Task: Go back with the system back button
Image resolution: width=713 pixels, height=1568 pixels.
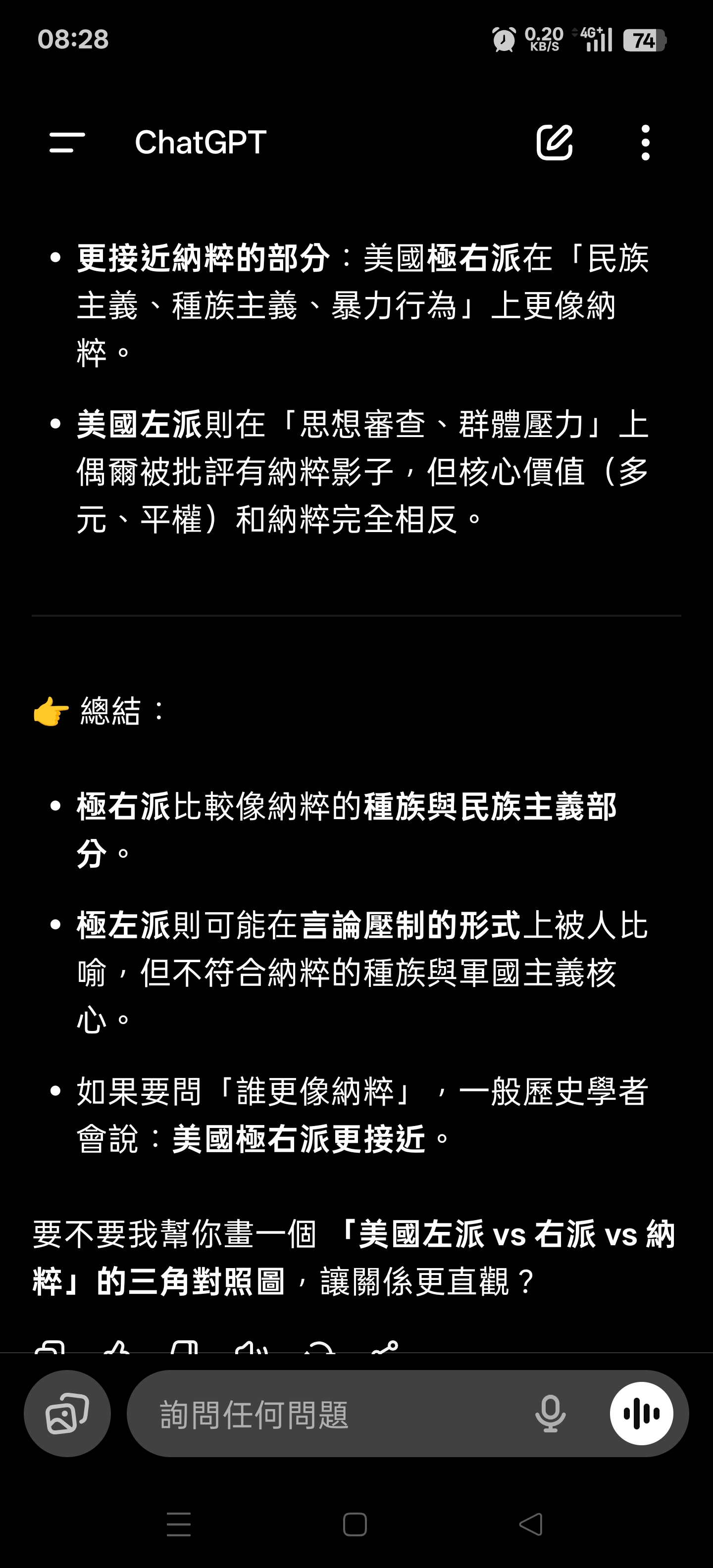Action: [531, 1524]
